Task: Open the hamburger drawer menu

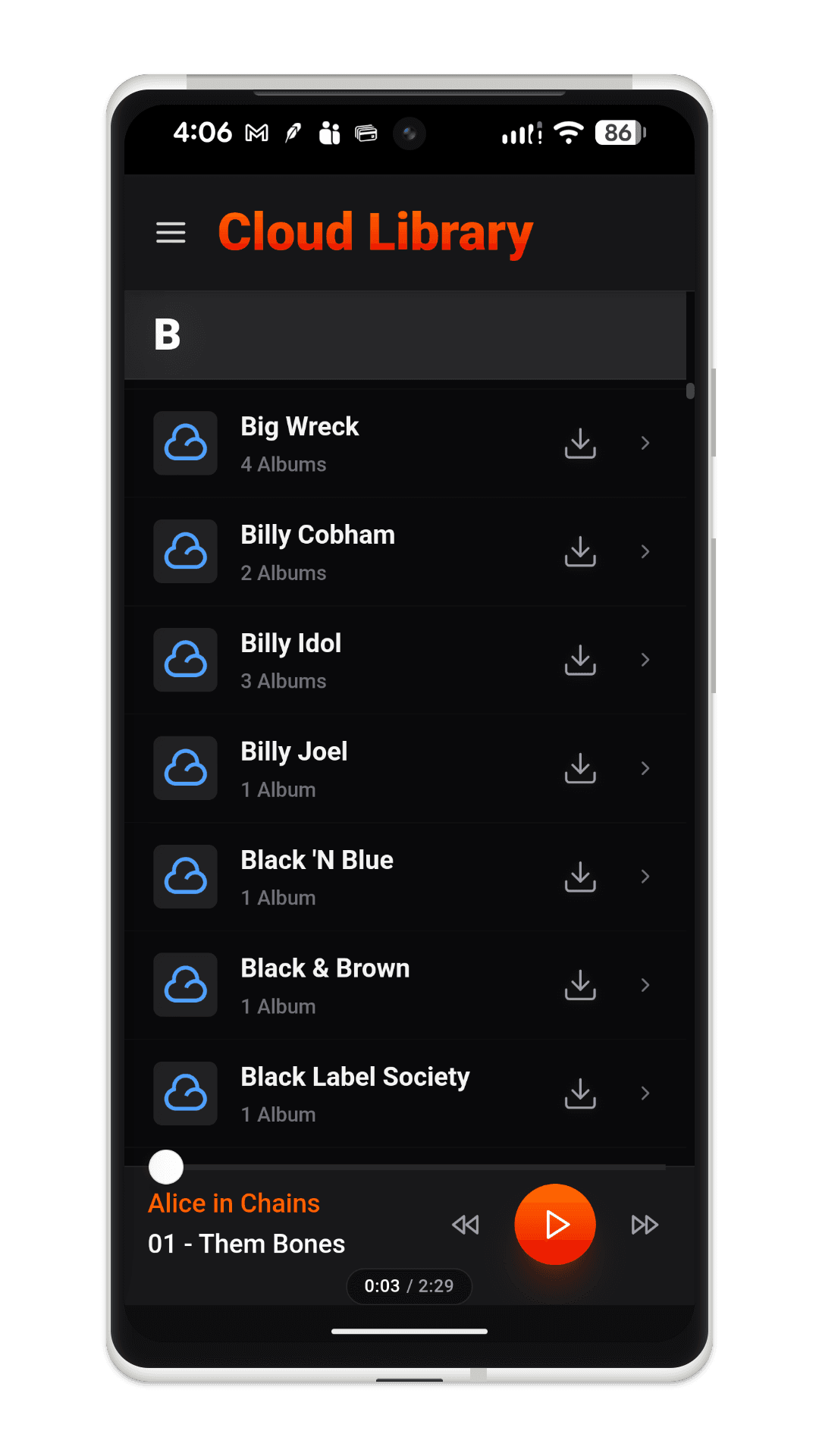Action: click(x=171, y=233)
